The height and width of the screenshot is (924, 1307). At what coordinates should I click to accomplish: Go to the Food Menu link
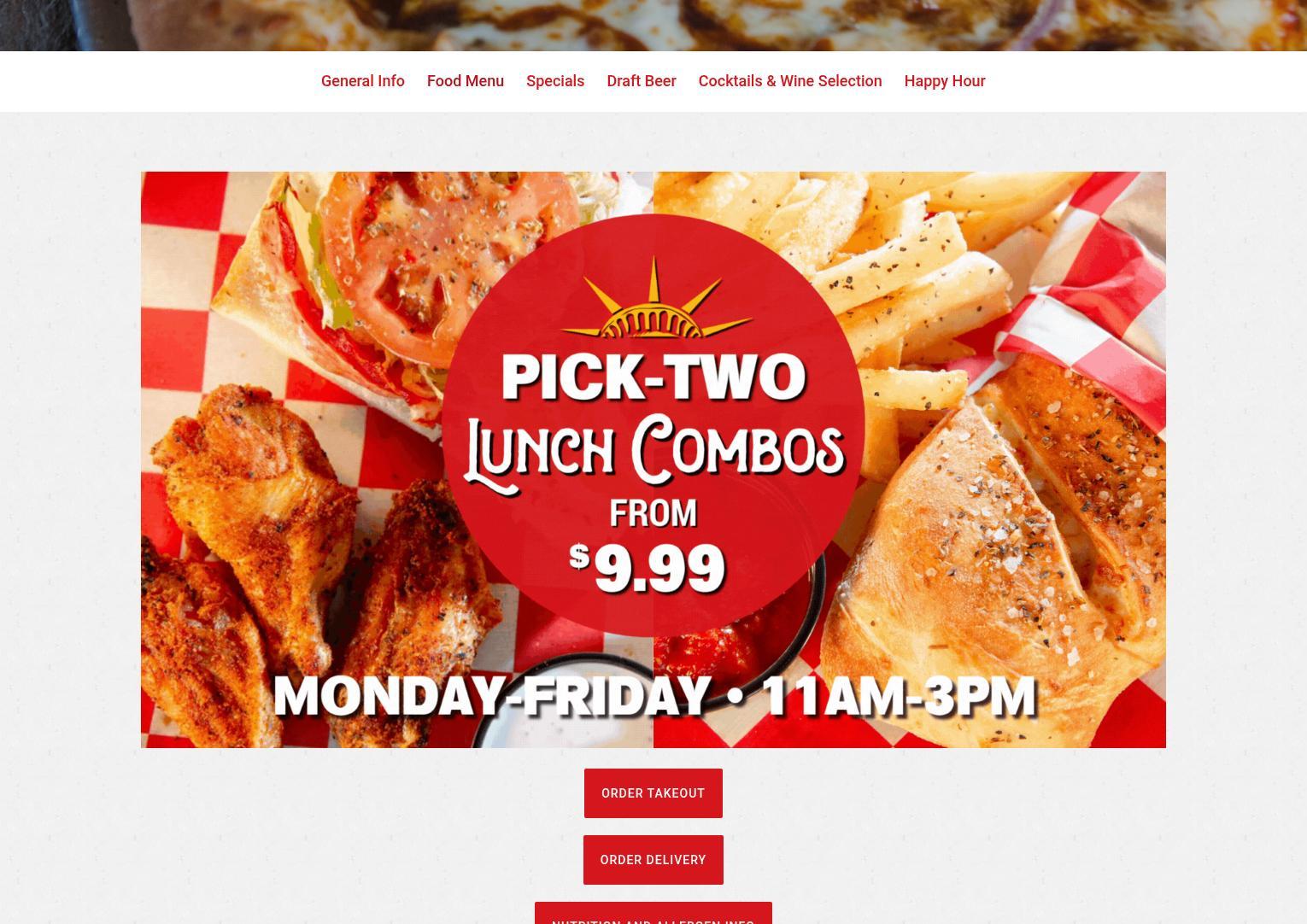[465, 81]
